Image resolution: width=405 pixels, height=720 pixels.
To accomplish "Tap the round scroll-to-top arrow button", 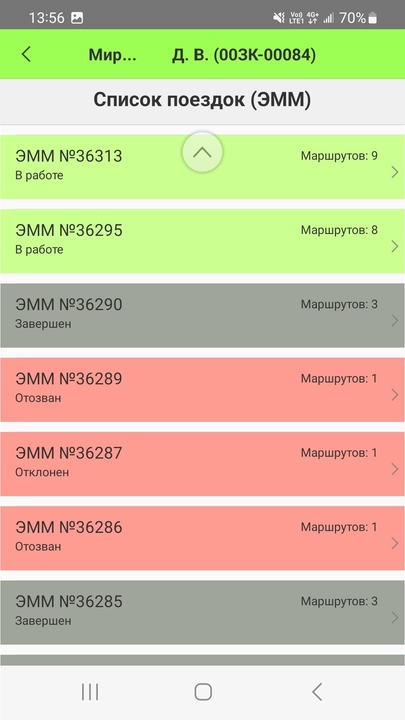I will [202, 152].
